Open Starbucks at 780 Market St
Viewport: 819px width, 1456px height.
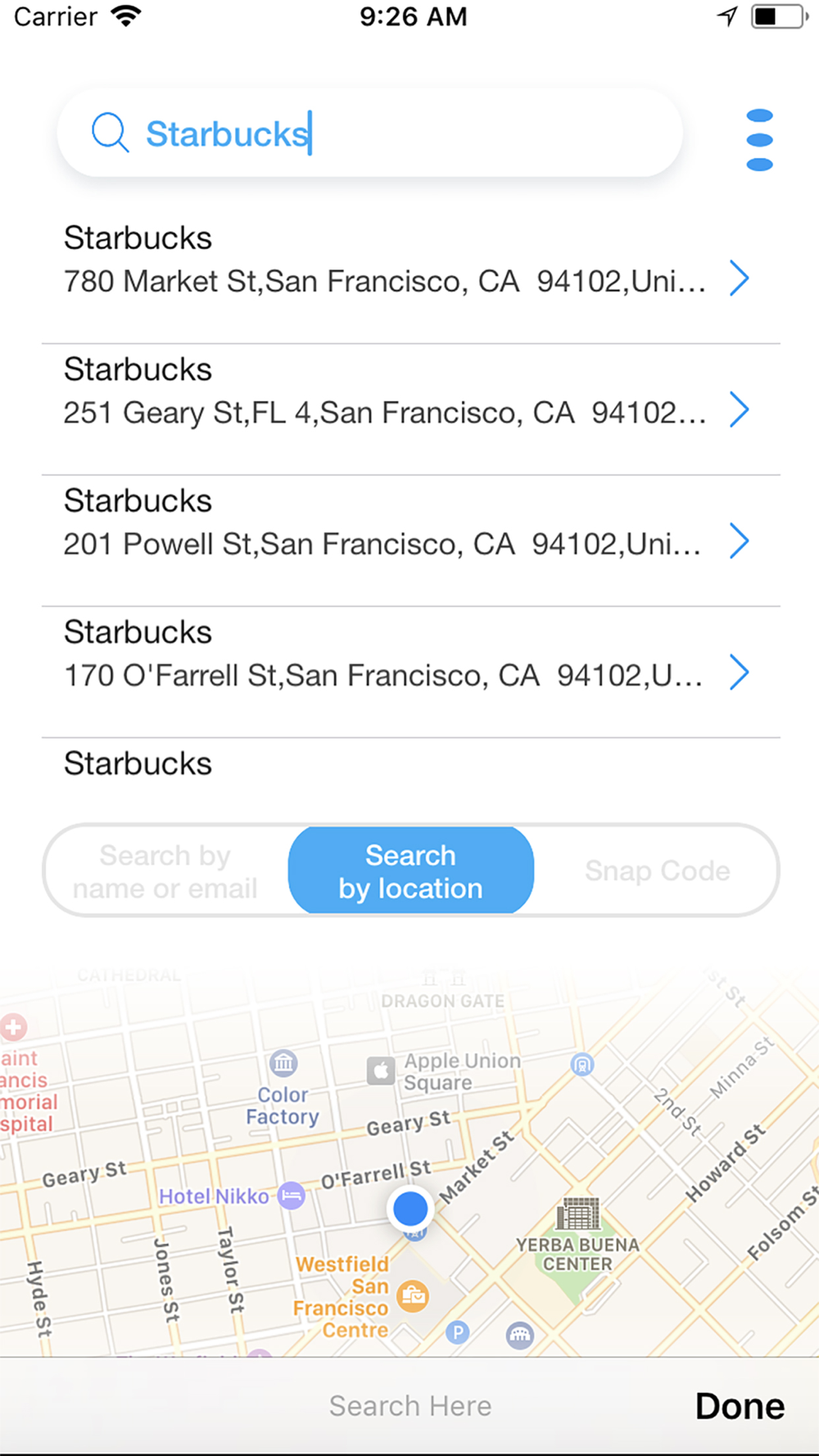(x=410, y=278)
